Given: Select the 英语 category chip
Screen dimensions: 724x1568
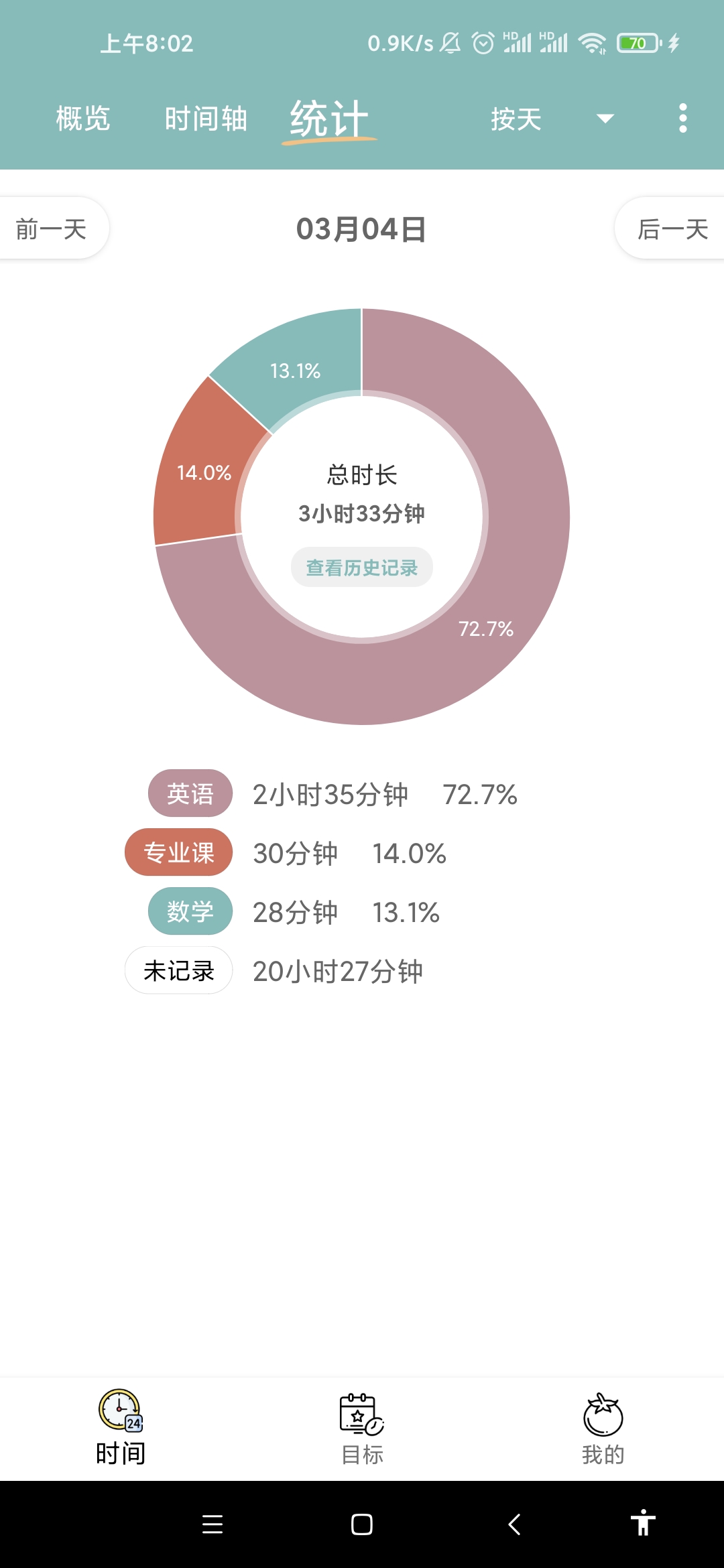Looking at the screenshot, I should click(x=190, y=793).
